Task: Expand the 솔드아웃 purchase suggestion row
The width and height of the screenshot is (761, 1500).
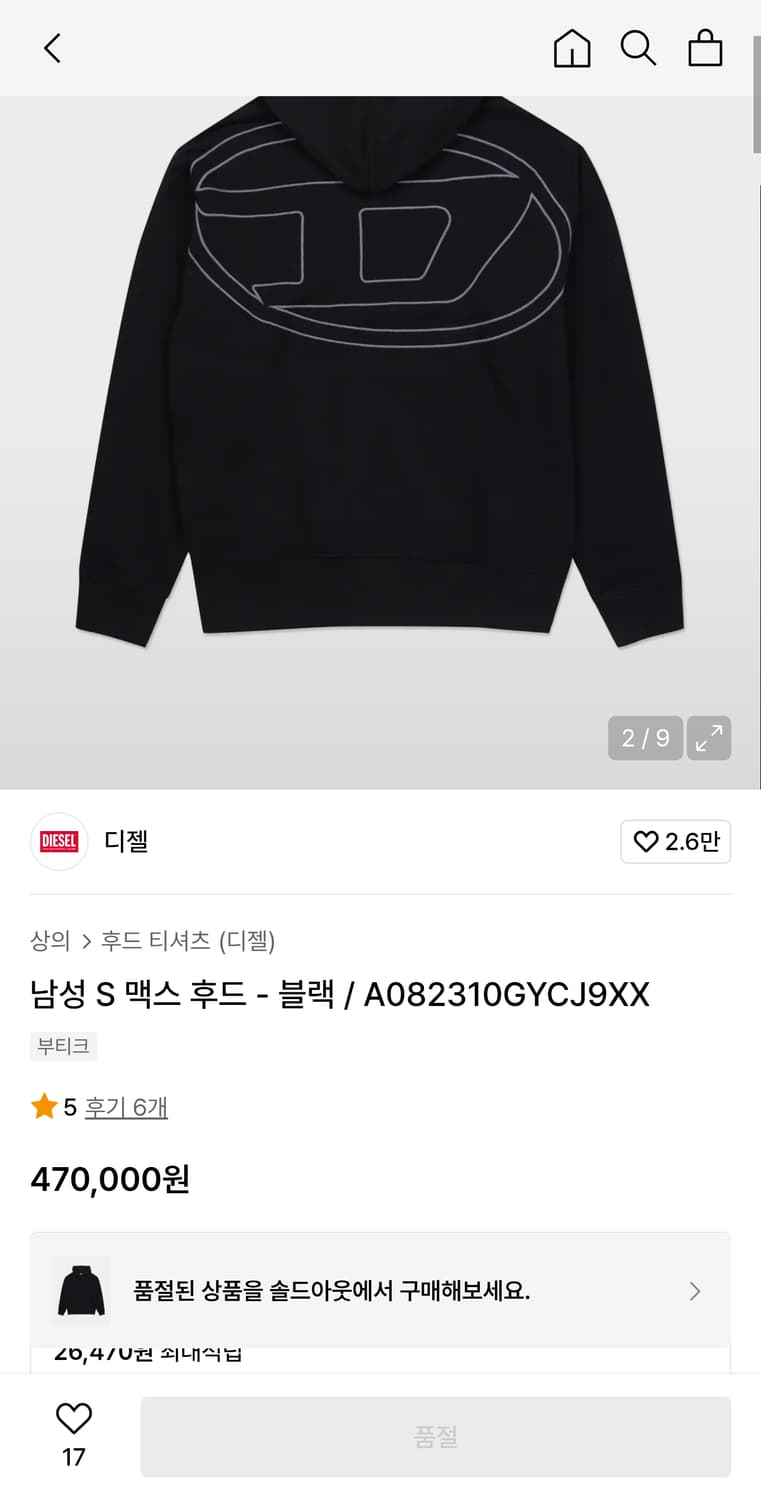Action: pos(380,1291)
